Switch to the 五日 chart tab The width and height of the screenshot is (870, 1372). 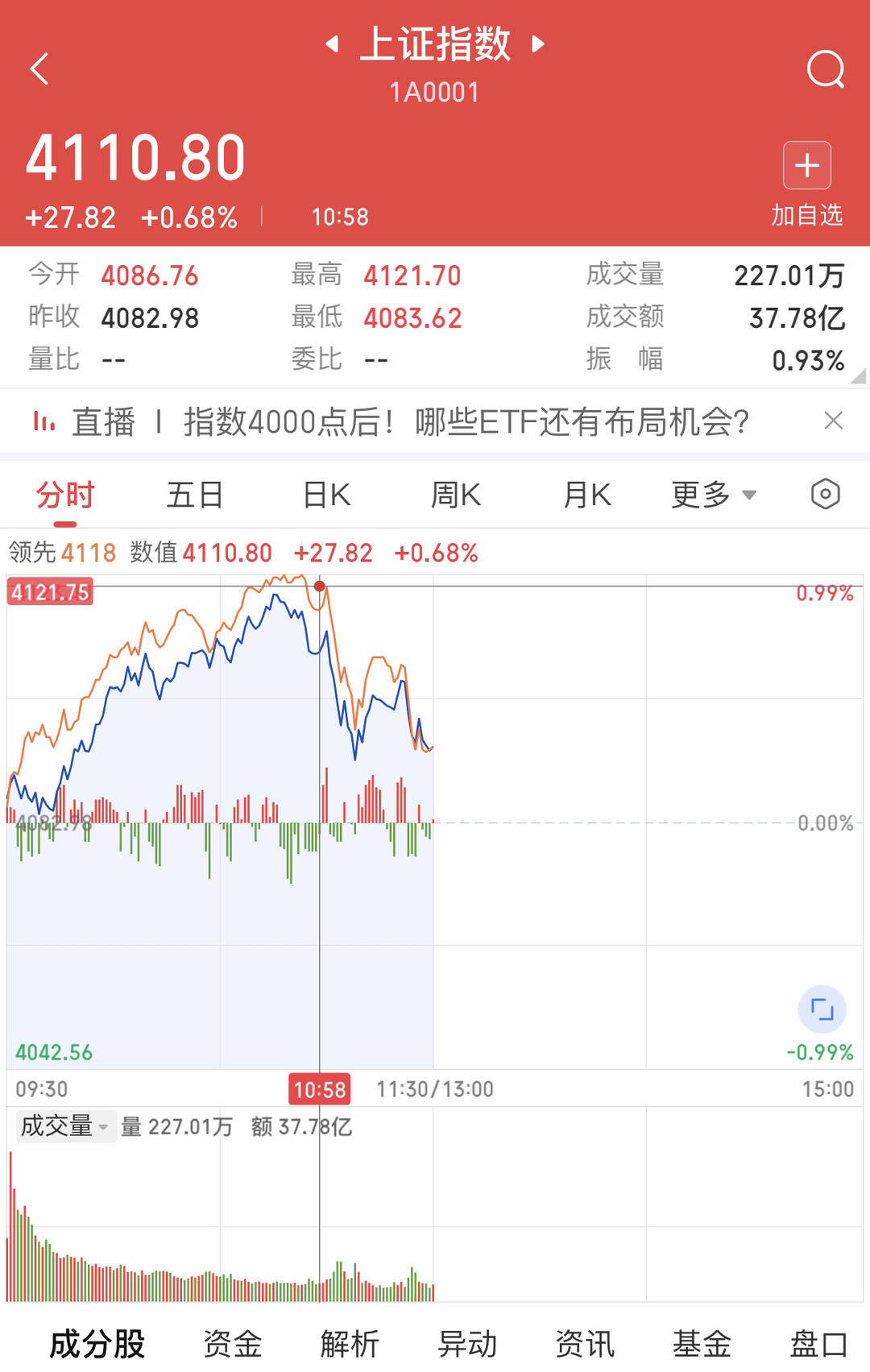[x=194, y=495]
